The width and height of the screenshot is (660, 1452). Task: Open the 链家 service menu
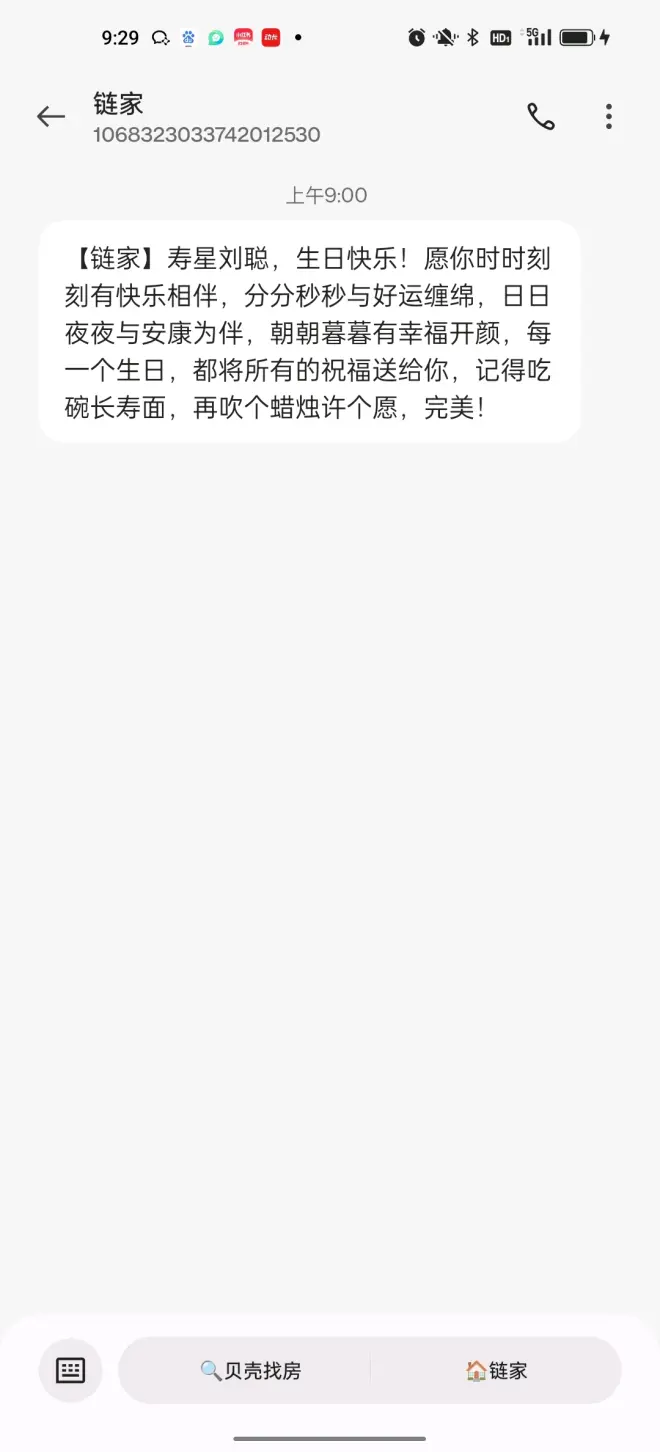[496, 1370]
